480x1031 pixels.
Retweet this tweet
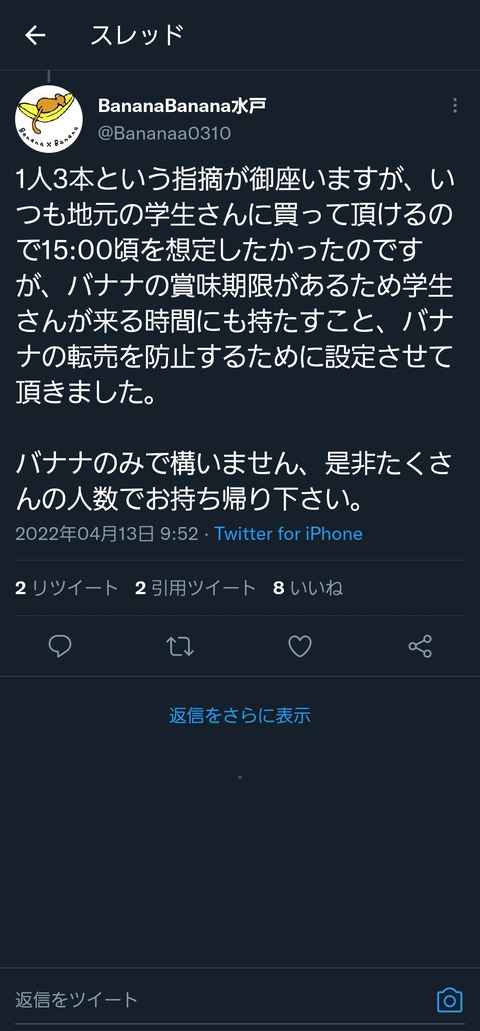(180, 646)
